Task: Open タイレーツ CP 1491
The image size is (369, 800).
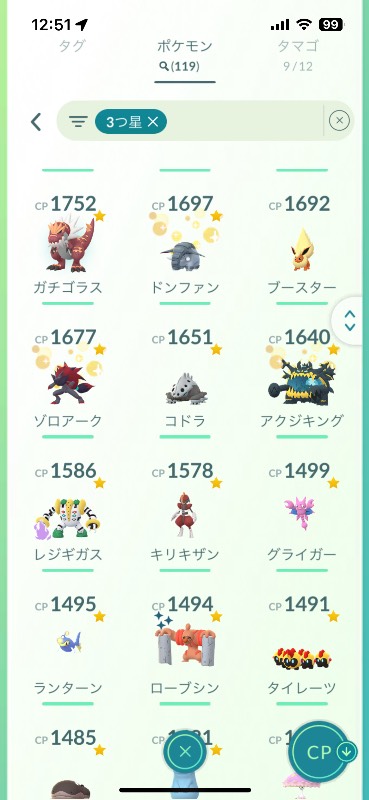Action: pos(302,645)
